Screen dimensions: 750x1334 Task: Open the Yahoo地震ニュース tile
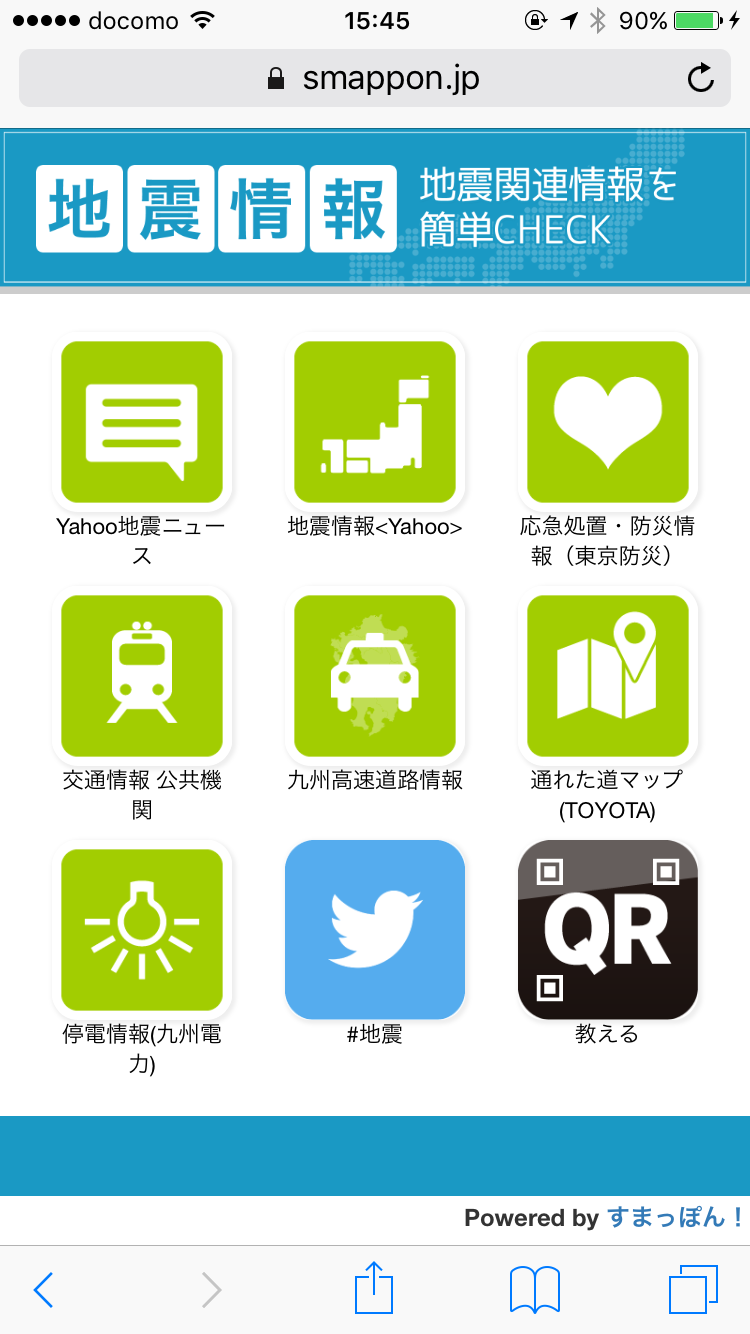click(142, 422)
